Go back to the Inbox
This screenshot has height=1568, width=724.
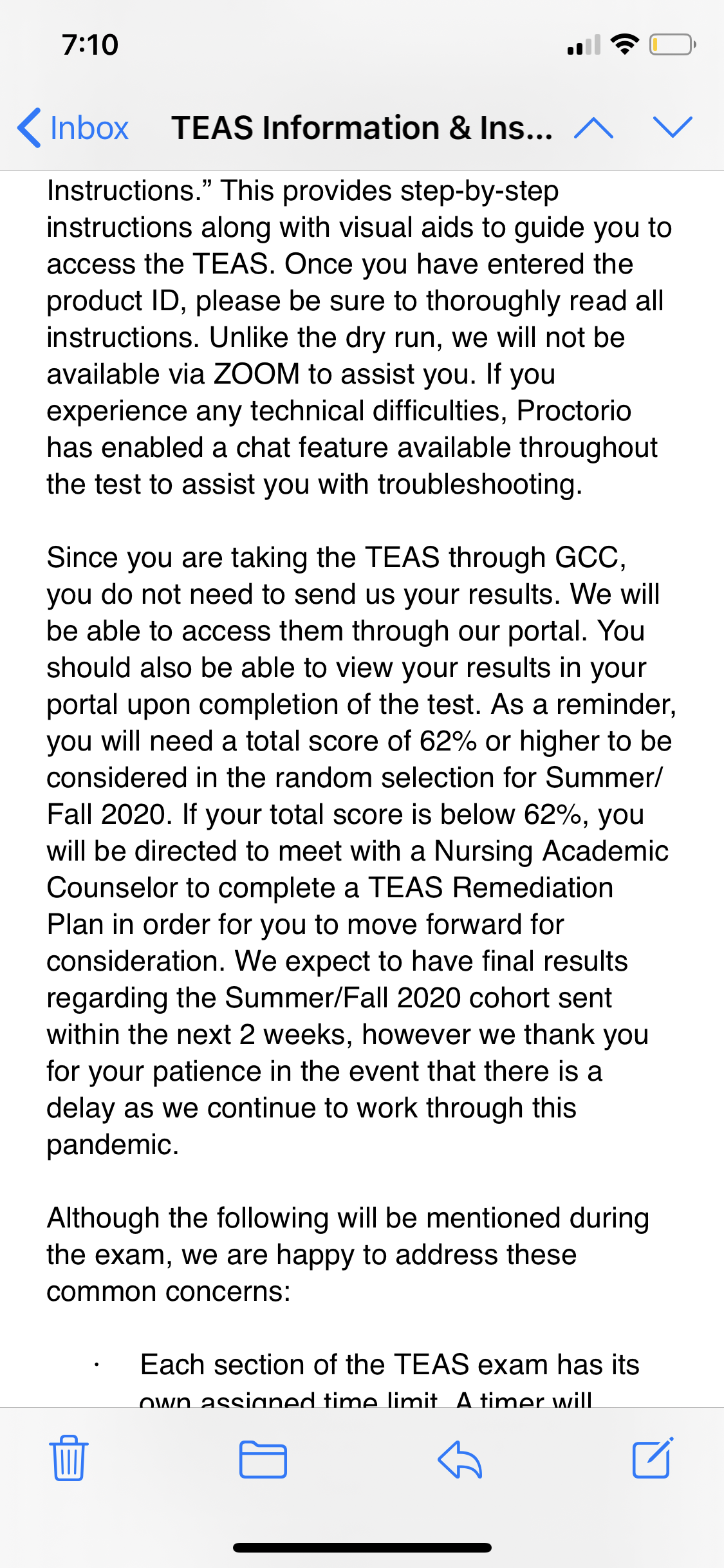[73, 127]
